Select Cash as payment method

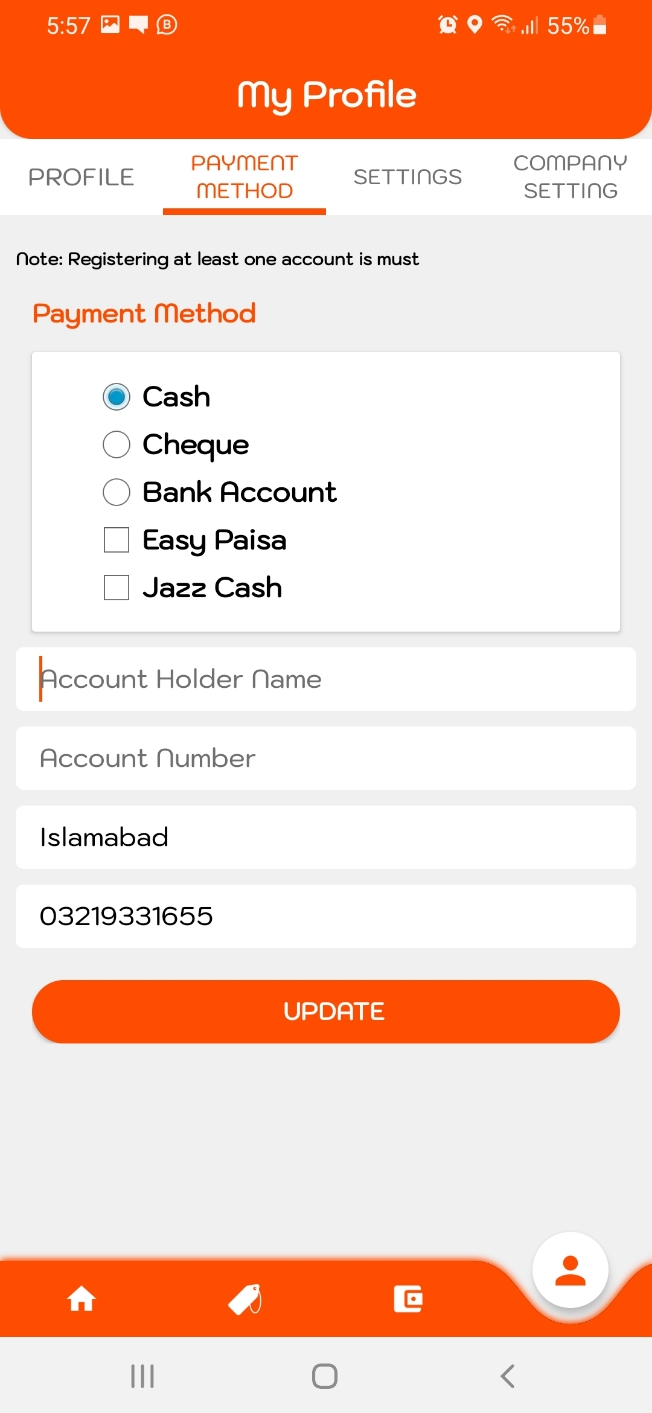(117, 397)
